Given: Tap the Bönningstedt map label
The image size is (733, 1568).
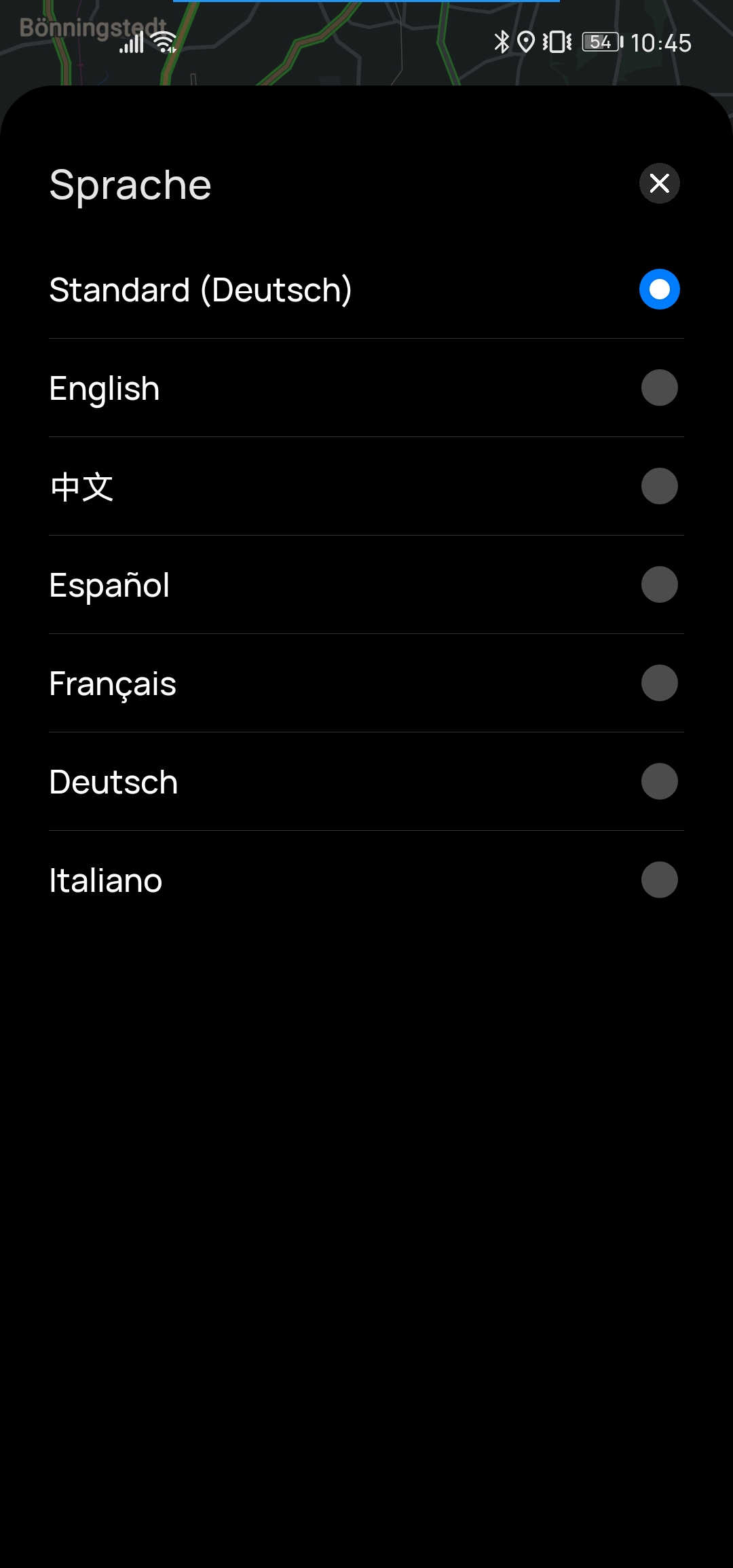Looking at the screenshot, I should click(x=93, y=29).
